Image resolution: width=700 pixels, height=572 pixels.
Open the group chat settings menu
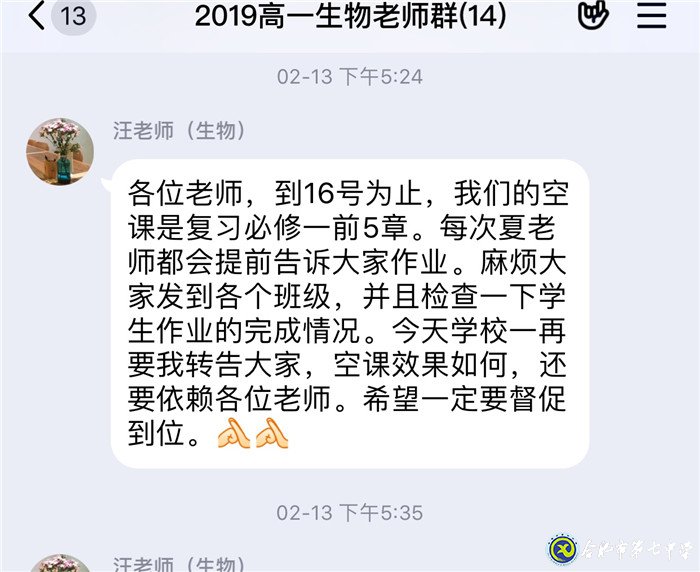[652, 17]
